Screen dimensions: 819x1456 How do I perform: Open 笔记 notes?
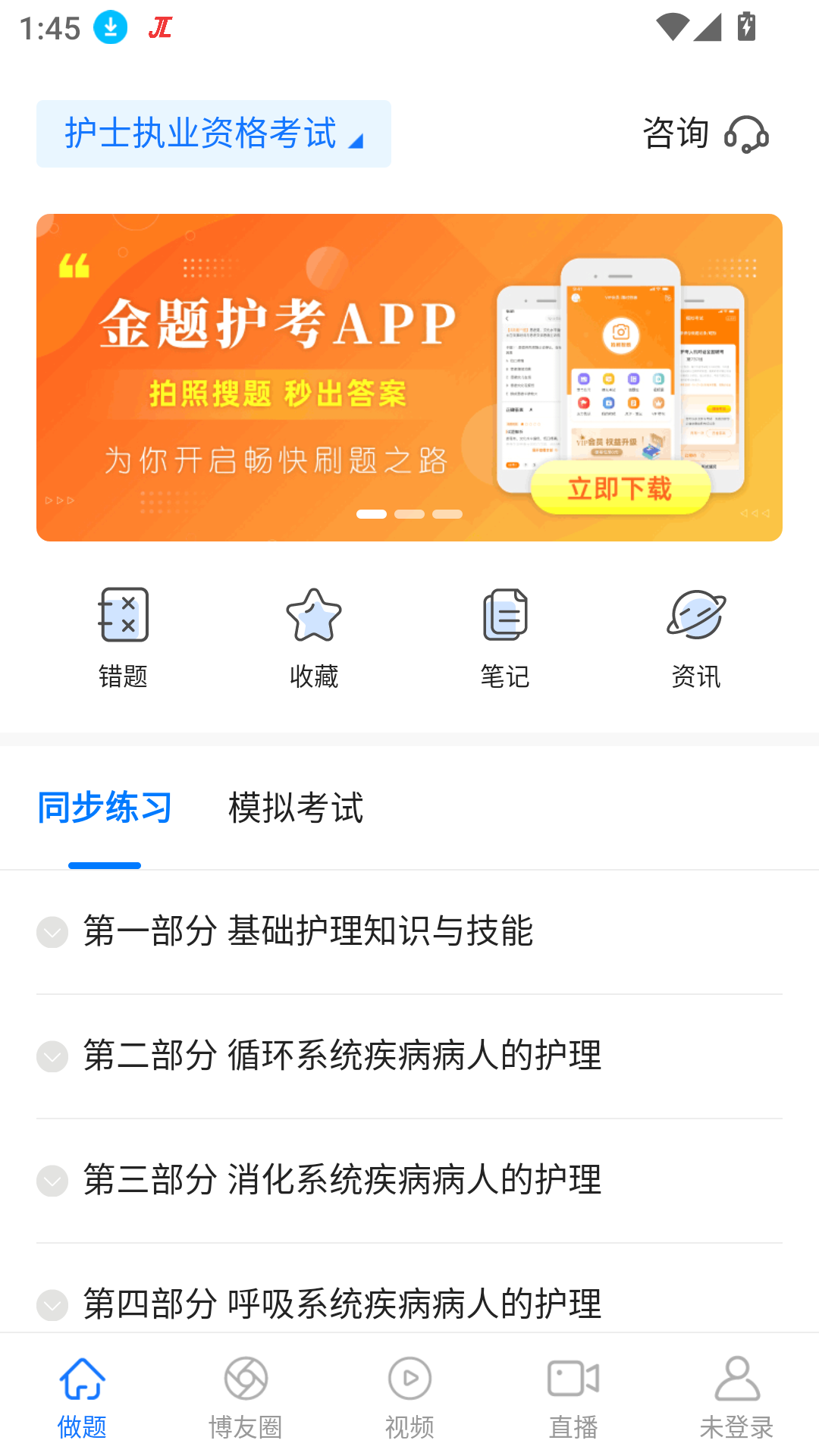(505, 638)
